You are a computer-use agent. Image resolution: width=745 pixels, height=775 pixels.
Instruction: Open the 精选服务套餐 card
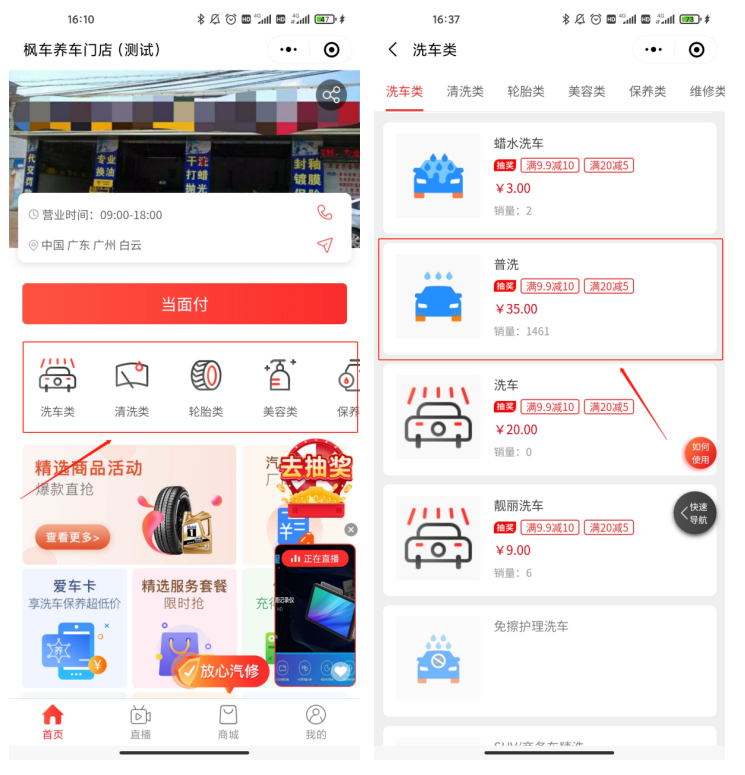pos(184,627)
